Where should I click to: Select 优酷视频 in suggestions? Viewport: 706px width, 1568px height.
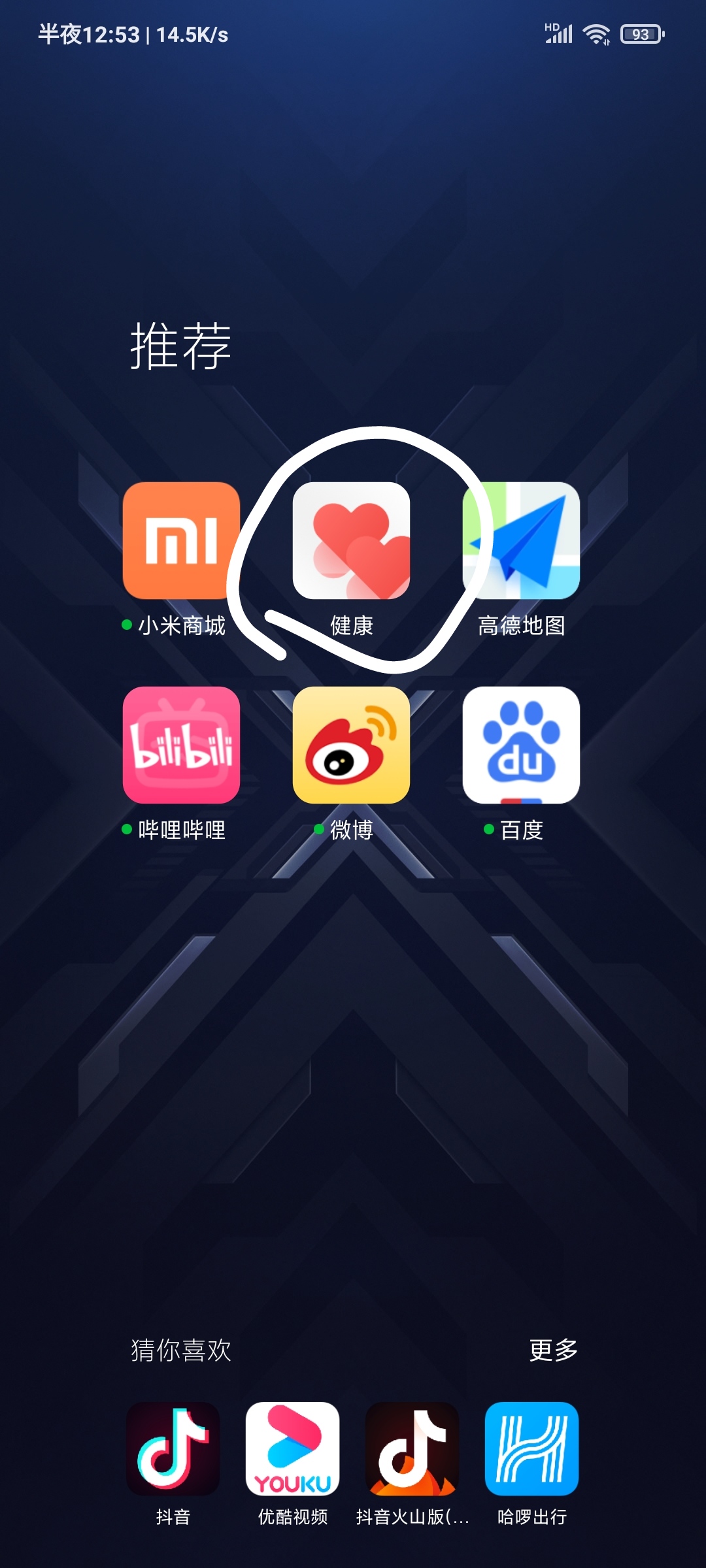click(293, 1449)
